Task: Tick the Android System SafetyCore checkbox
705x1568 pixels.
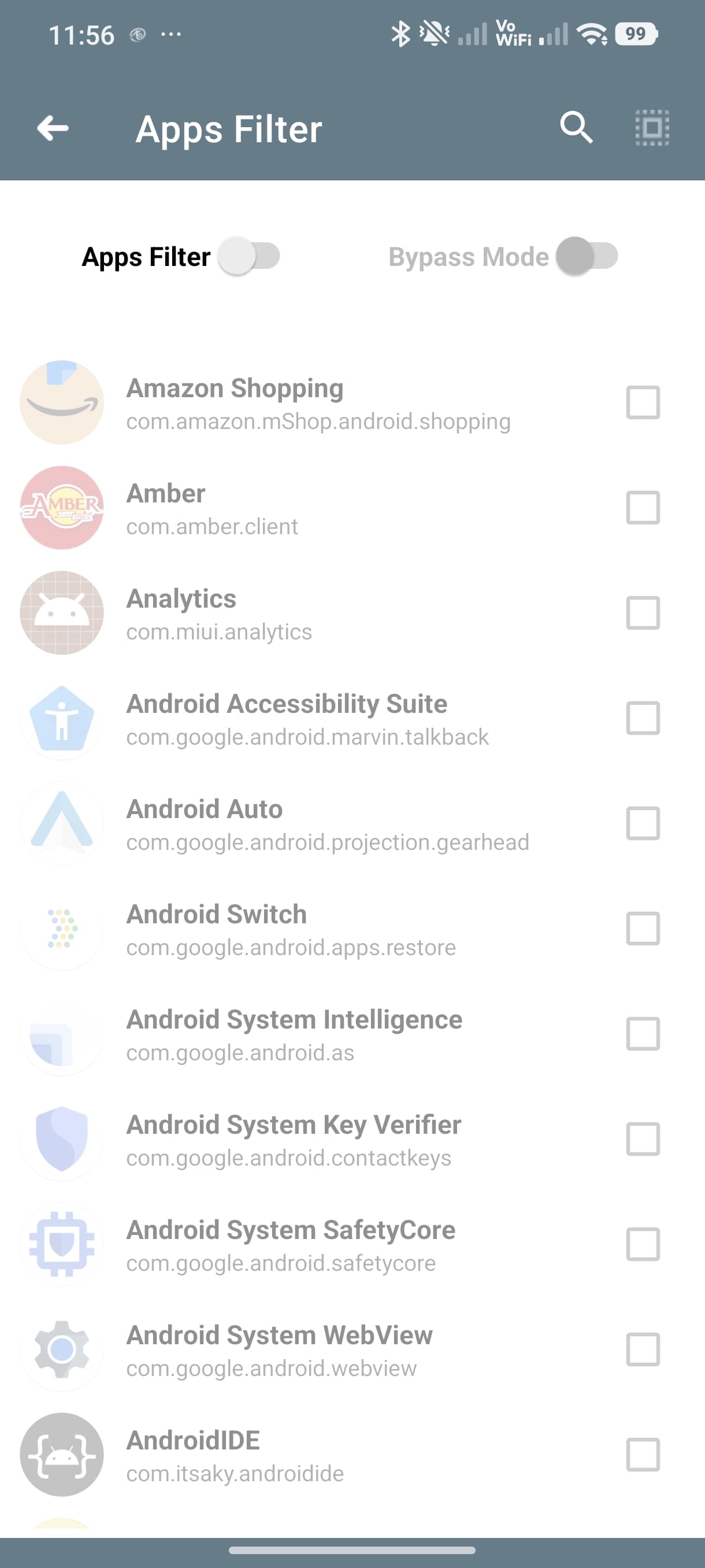Action: pos(643,1245)
